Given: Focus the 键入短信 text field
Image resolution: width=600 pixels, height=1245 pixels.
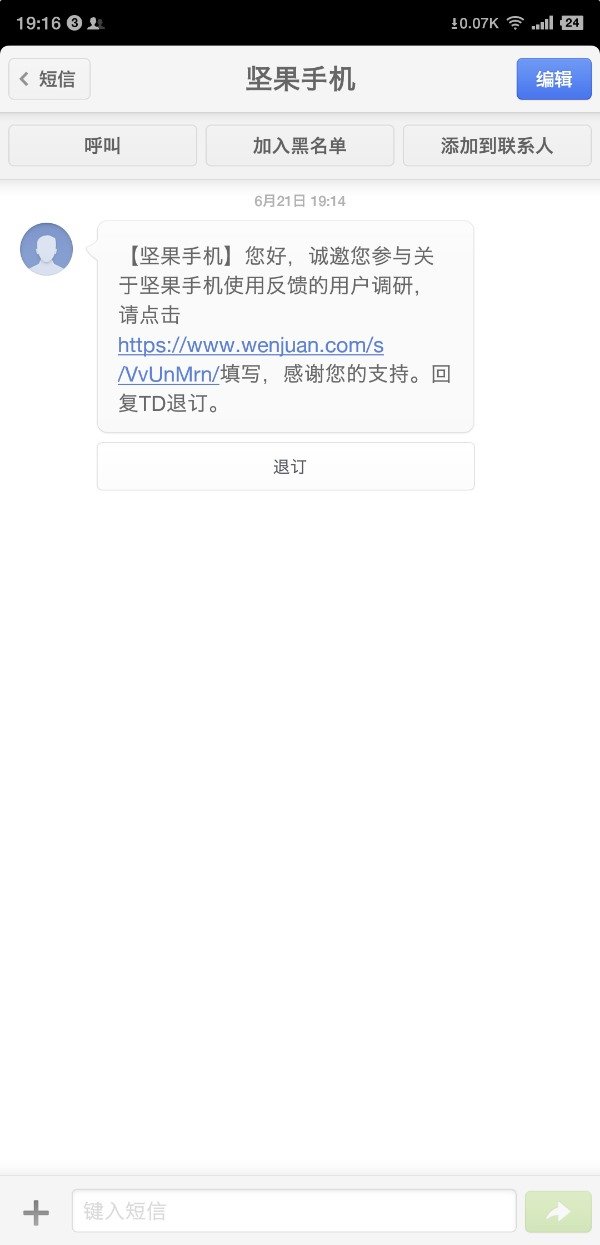Looking at the screenshot, I should pyautogui.click(x=293, y=1212).
